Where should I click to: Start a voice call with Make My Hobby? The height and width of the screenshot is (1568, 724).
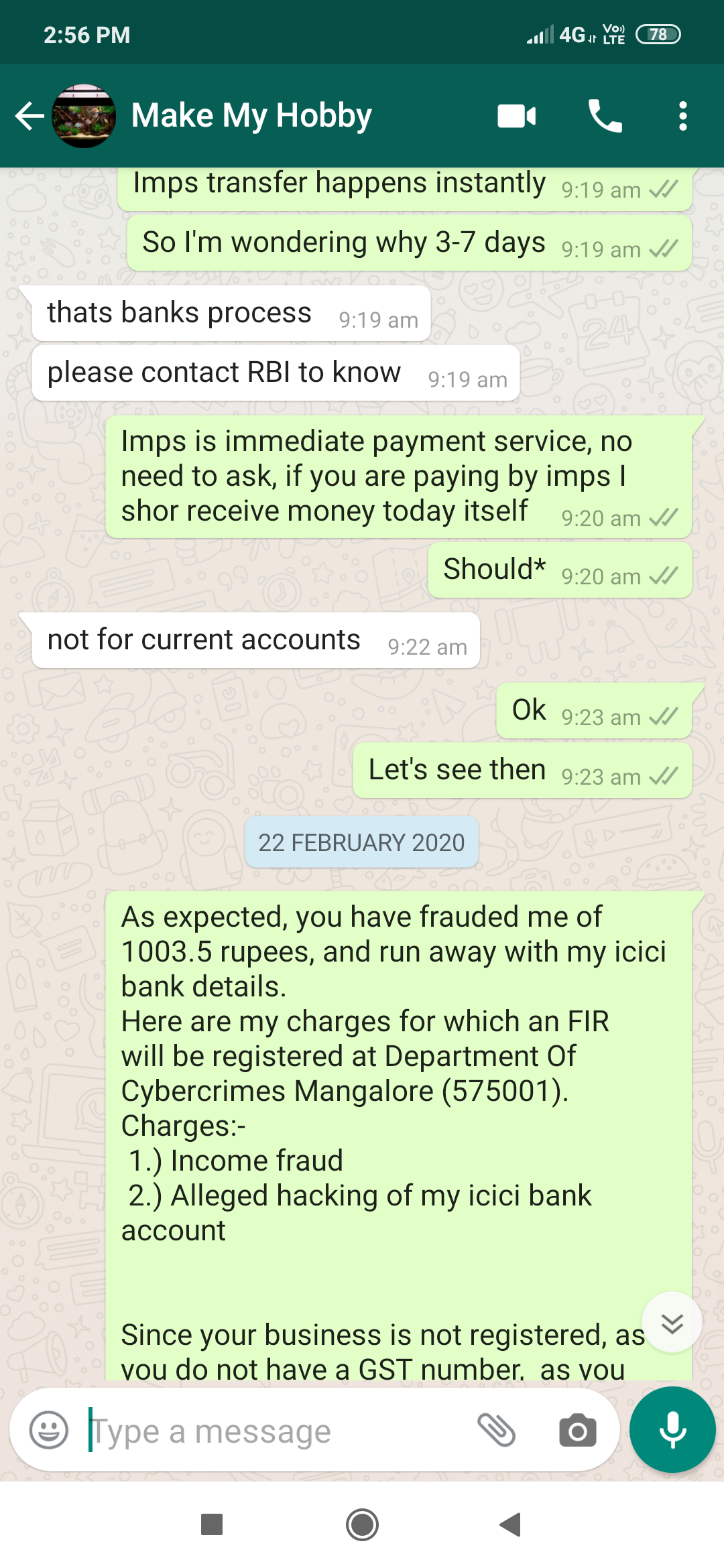point(605,116)
